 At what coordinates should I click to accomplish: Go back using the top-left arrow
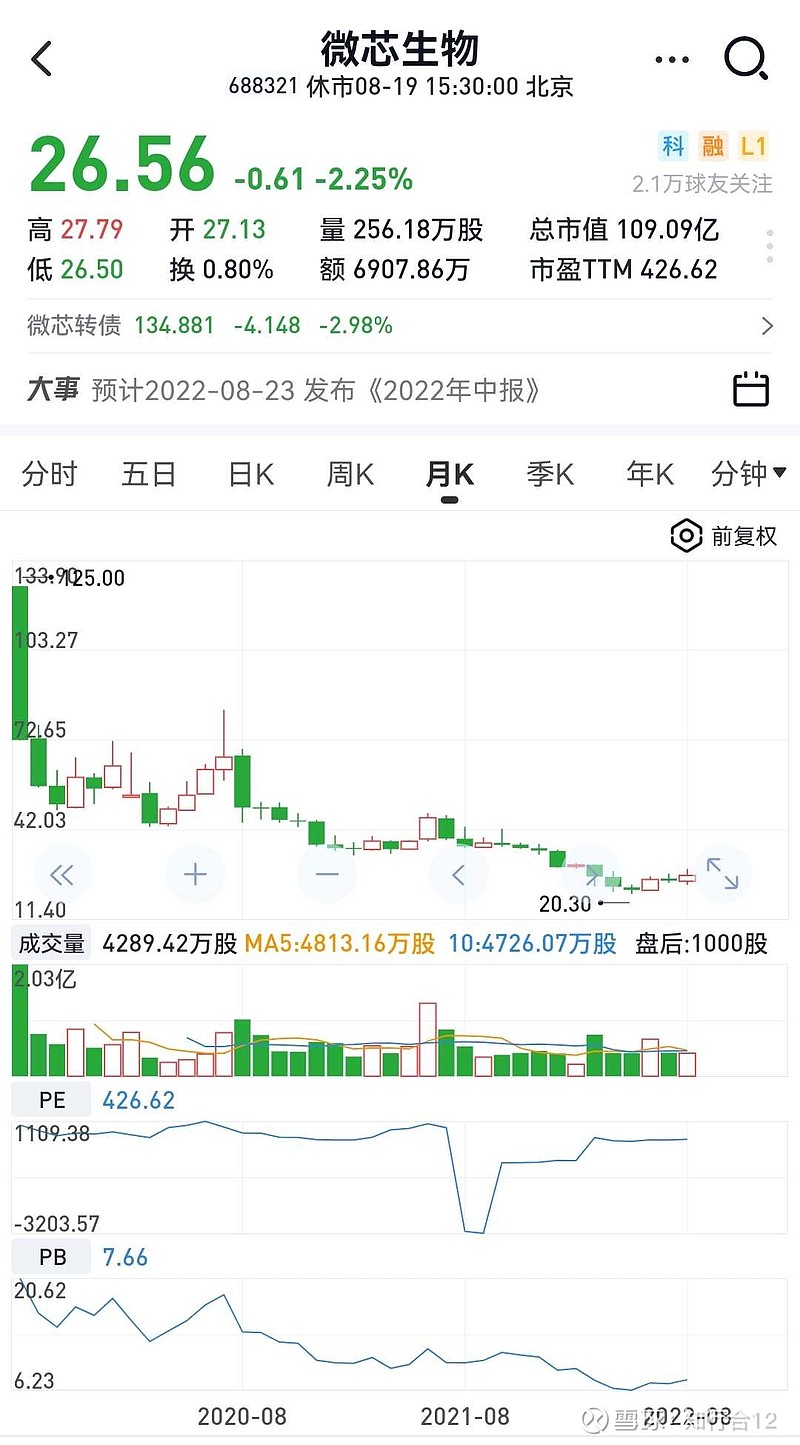(41, 59)
